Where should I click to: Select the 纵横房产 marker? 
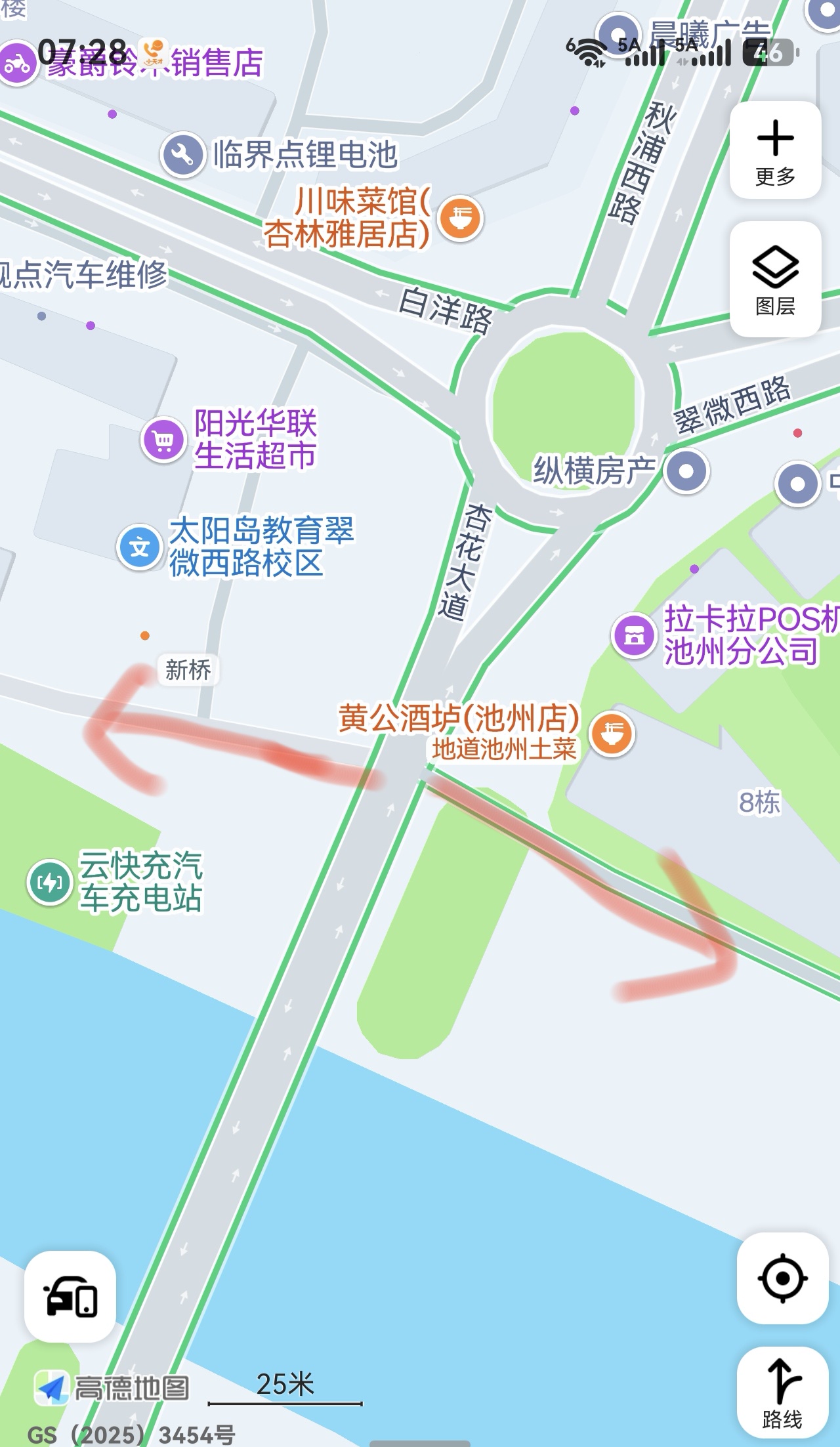(686, 471)
